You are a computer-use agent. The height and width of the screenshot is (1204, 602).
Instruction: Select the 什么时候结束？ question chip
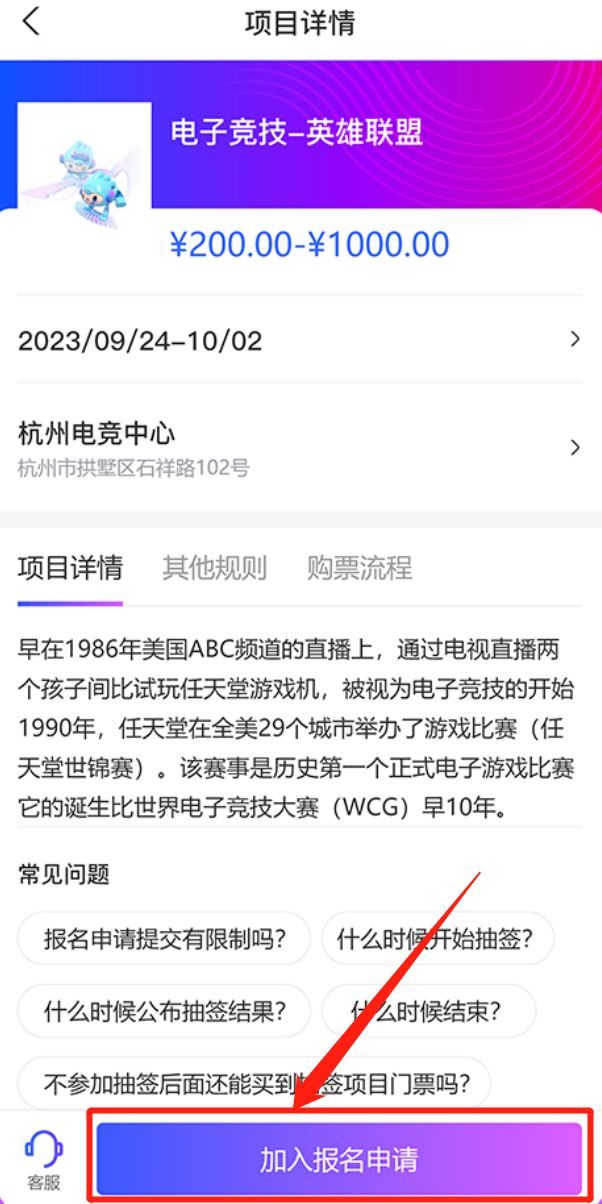point(428,1010)
